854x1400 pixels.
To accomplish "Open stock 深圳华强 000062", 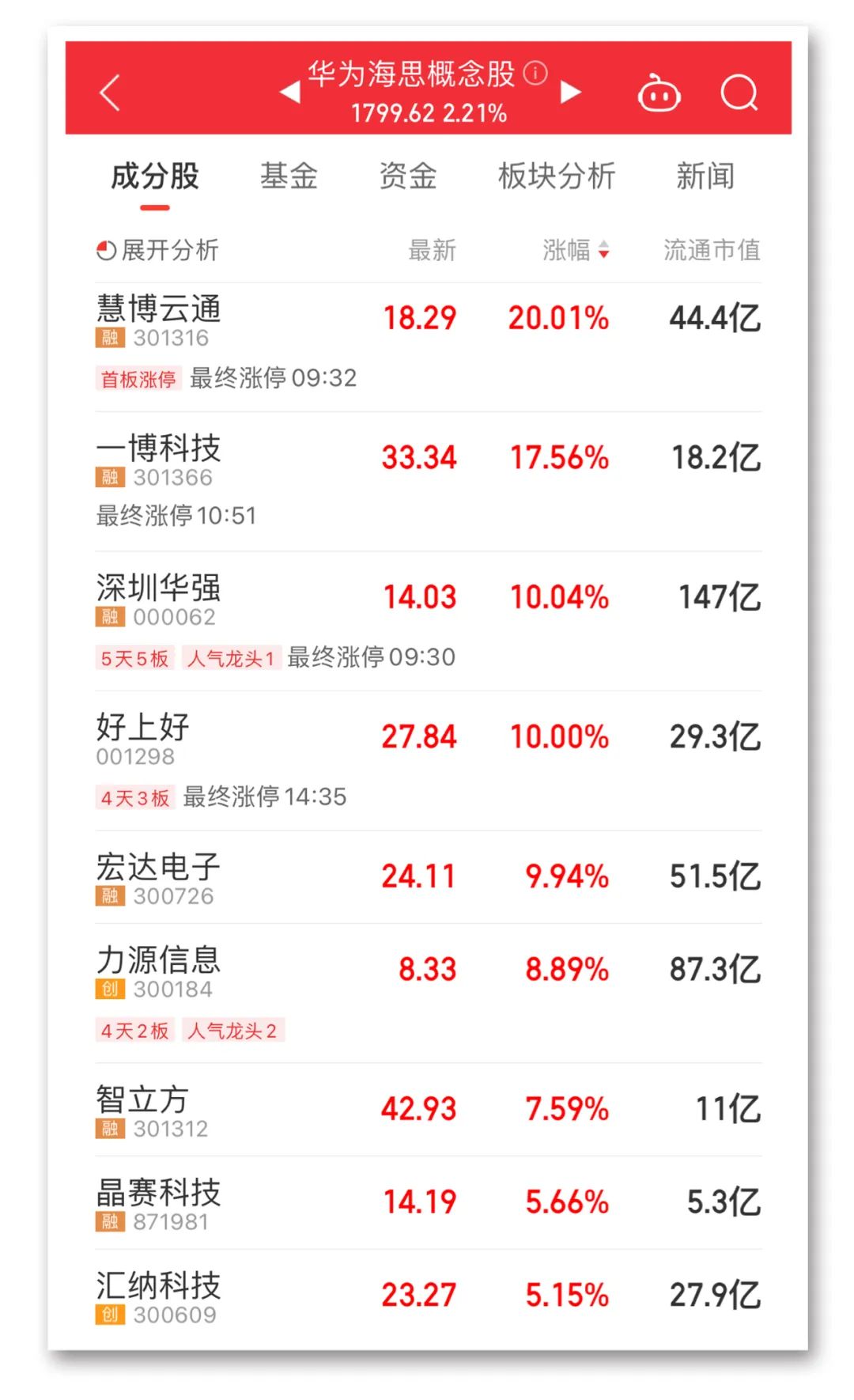I will click(x=429, y=622).
